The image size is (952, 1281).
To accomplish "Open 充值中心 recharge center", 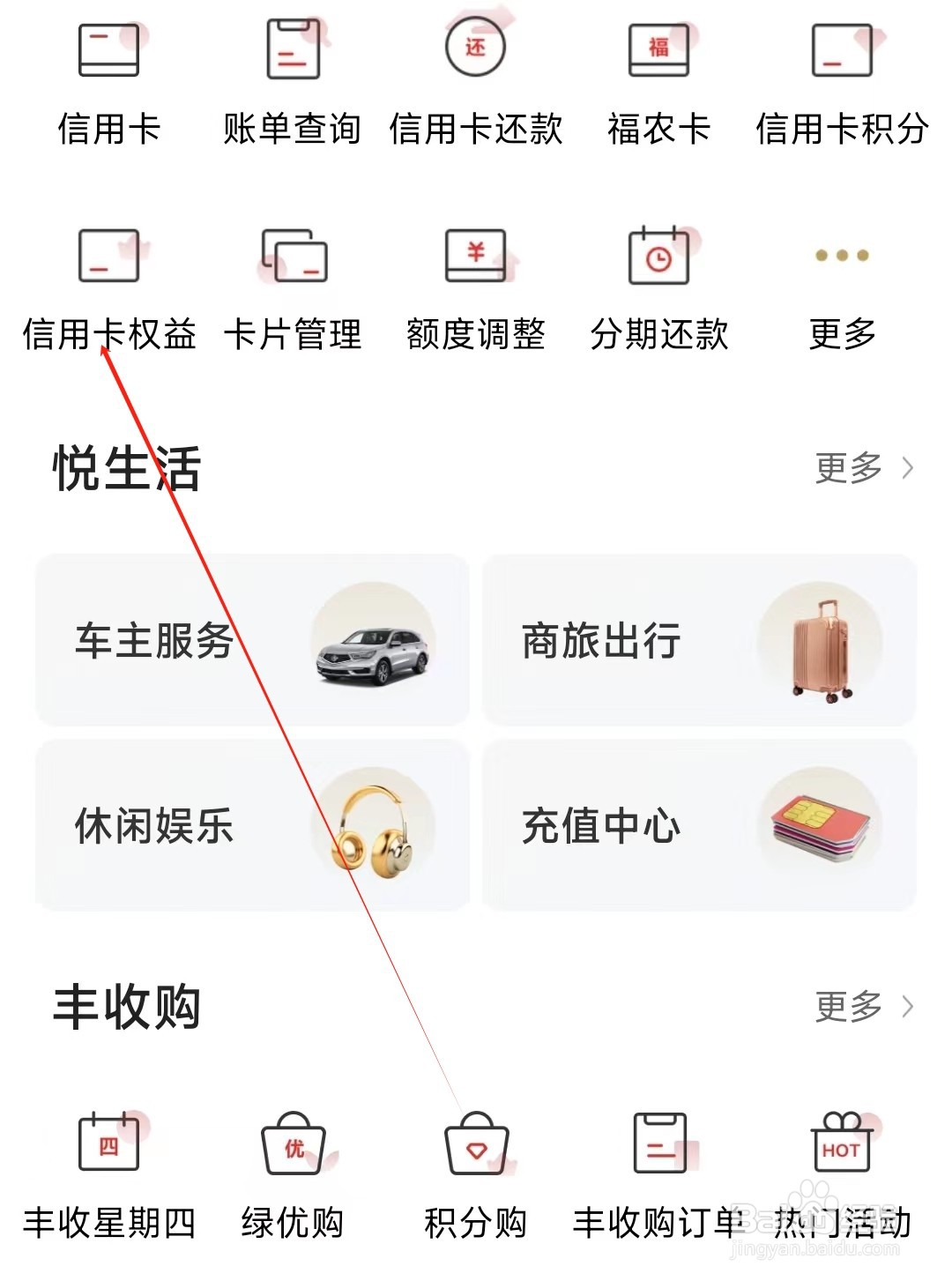I will [x=699, y=825].
